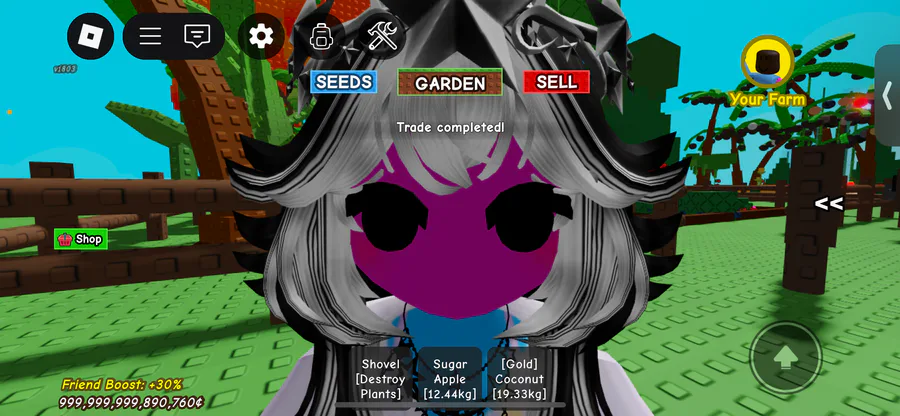The width and height of the screenshot is (900, 416).
Task: Equip the Shovel [Destroy Plants] slot
Action: pos(380,379)
